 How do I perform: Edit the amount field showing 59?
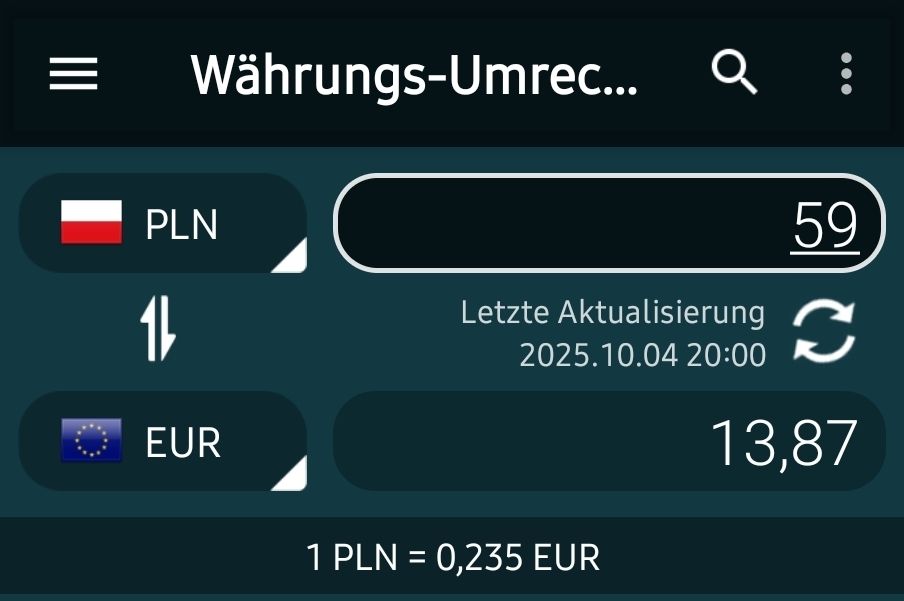pyautogui.click(x=609, y=224)
